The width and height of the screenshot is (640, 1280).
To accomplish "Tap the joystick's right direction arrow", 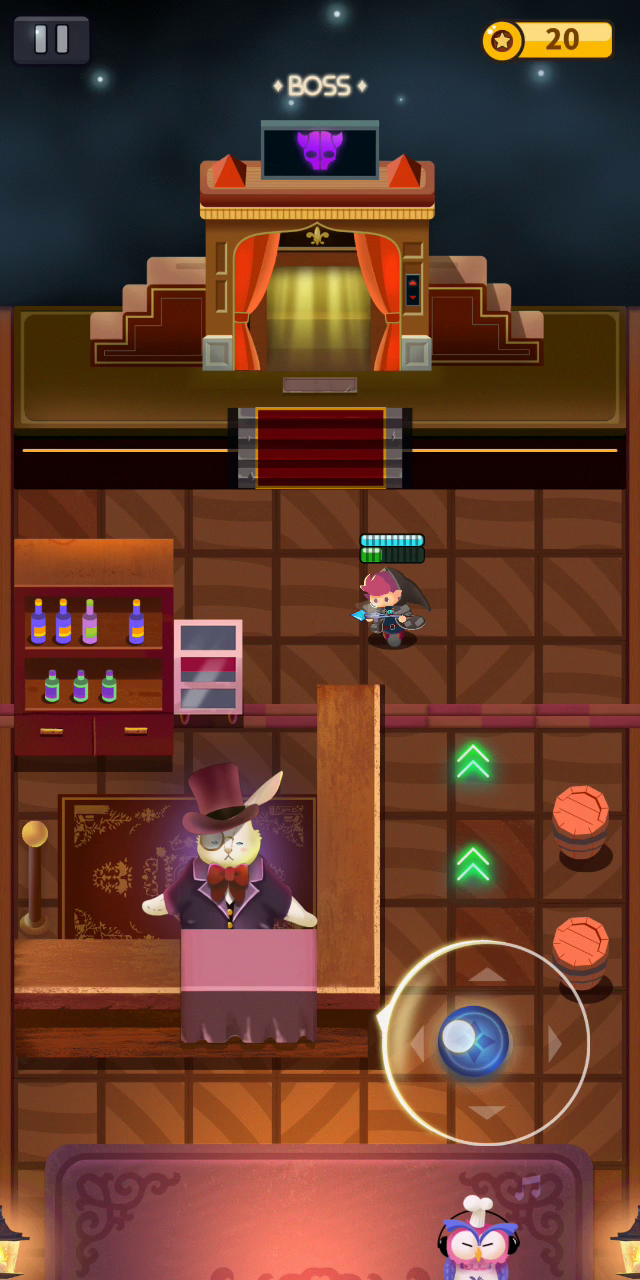I will click(555, 1043).
